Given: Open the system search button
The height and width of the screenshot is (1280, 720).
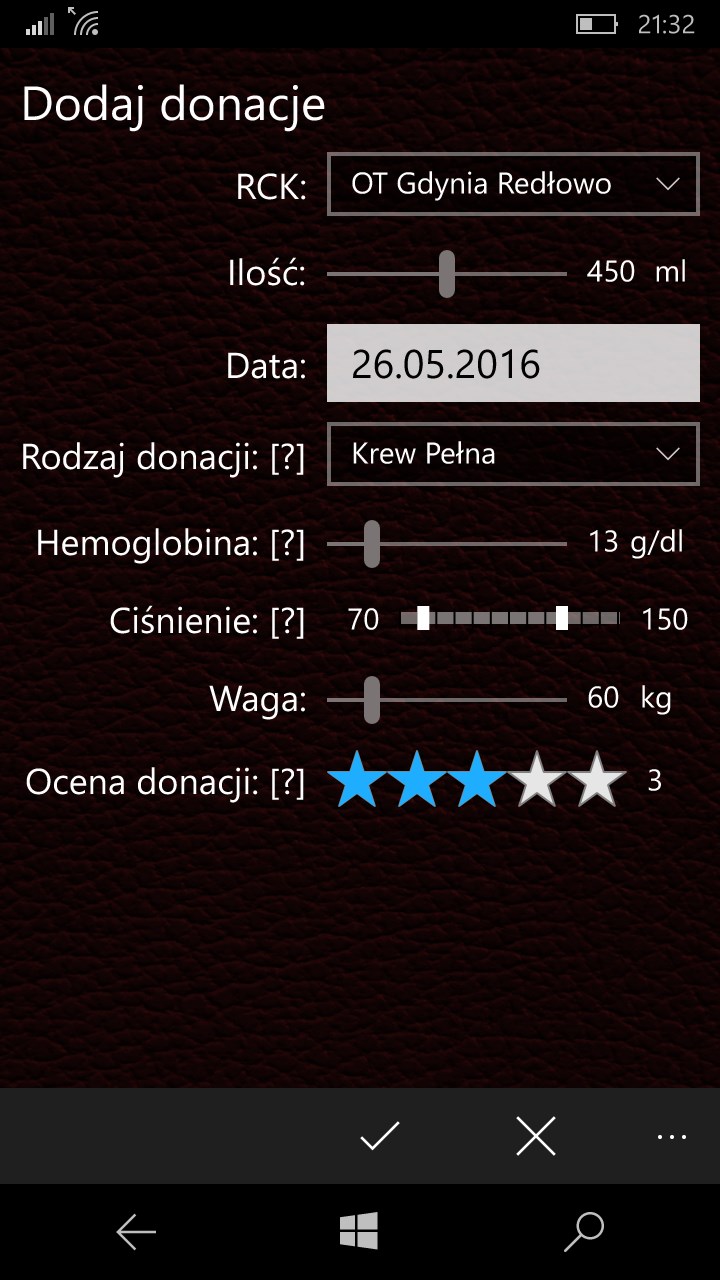Looking at the screenshot, I should tap(584, 1232).
